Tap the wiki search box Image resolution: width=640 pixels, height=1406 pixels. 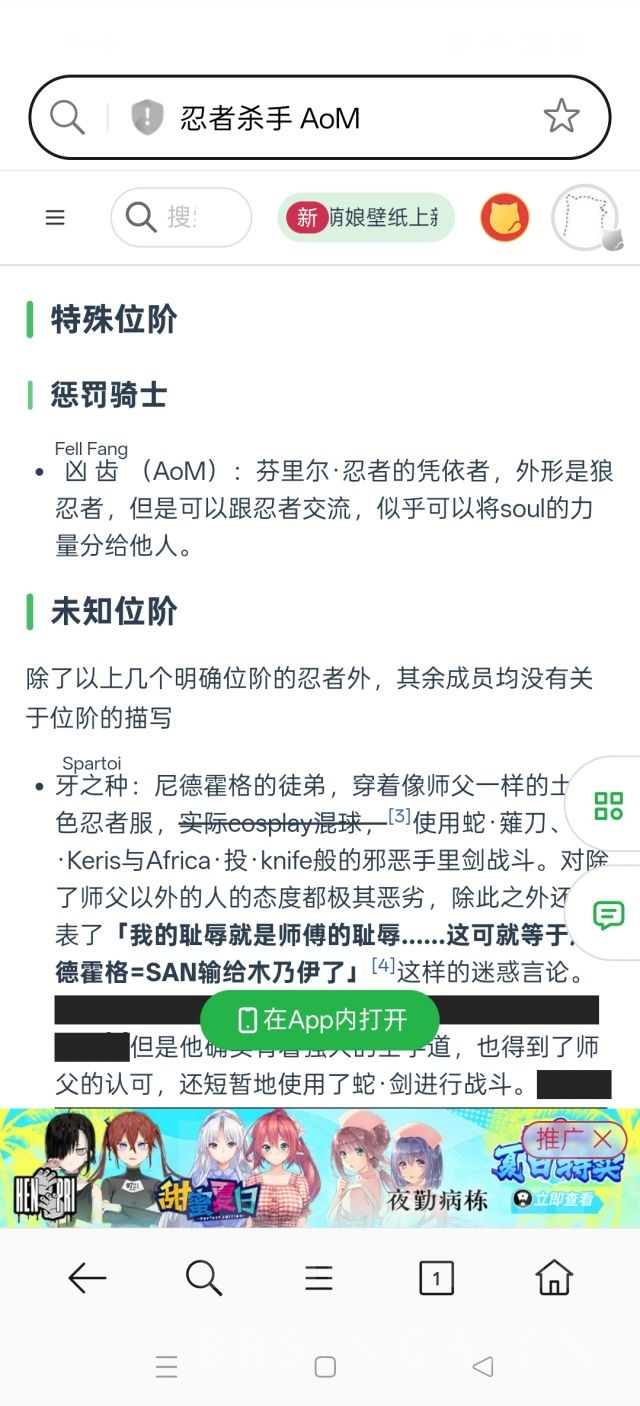point(181,217)
